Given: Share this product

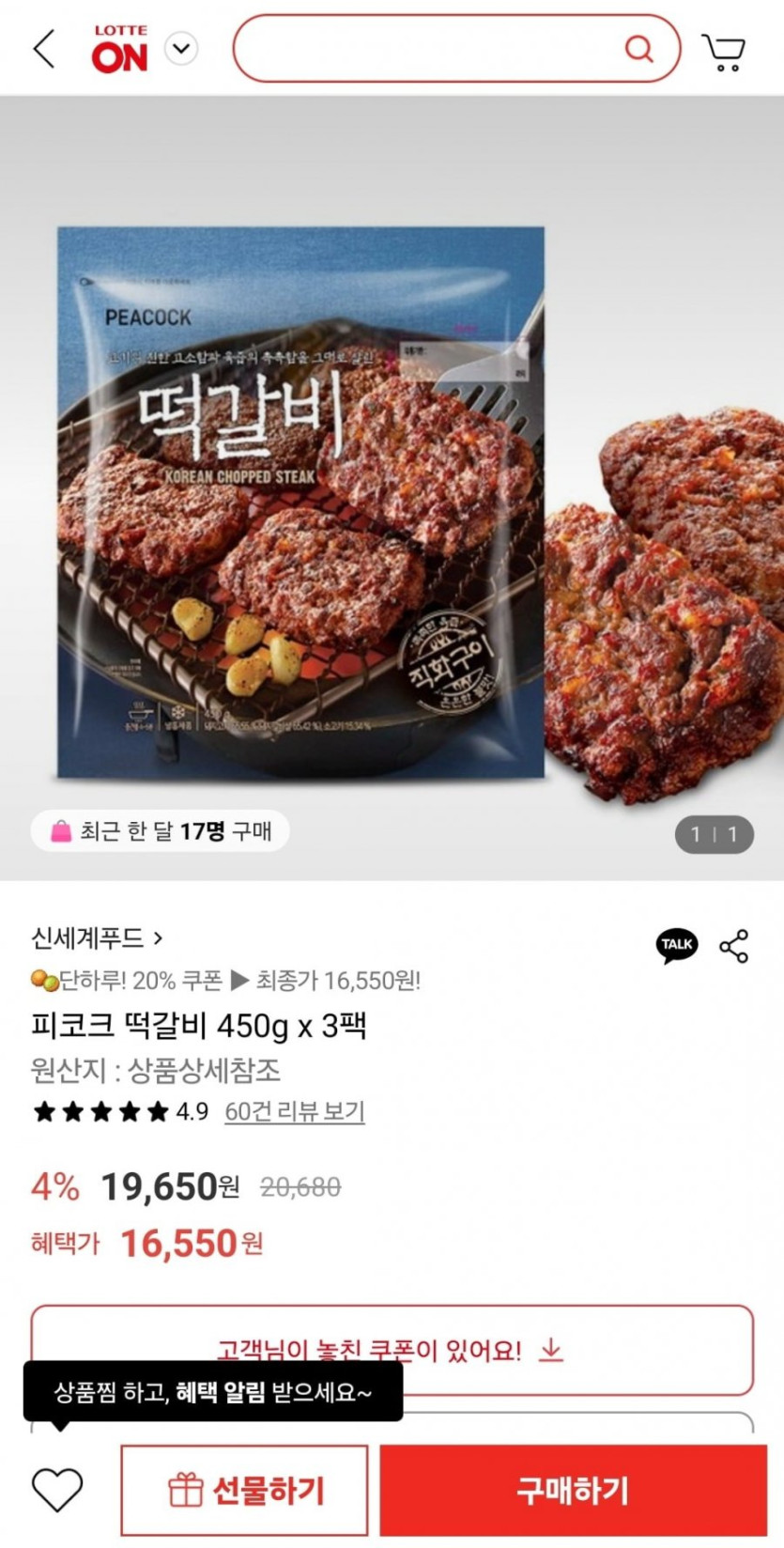Looking at the screenshot, I should pos(734,946).
